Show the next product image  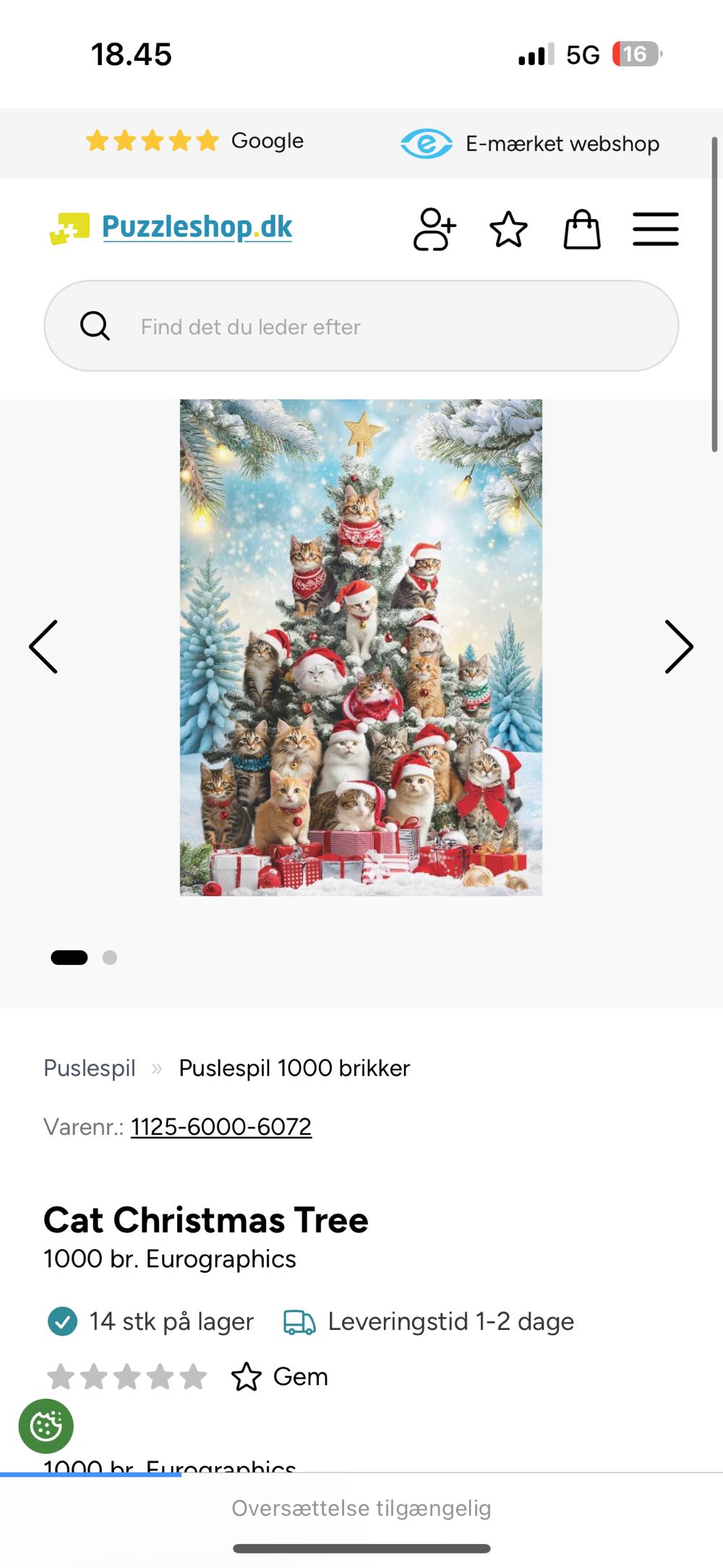(x=678, y=647)
